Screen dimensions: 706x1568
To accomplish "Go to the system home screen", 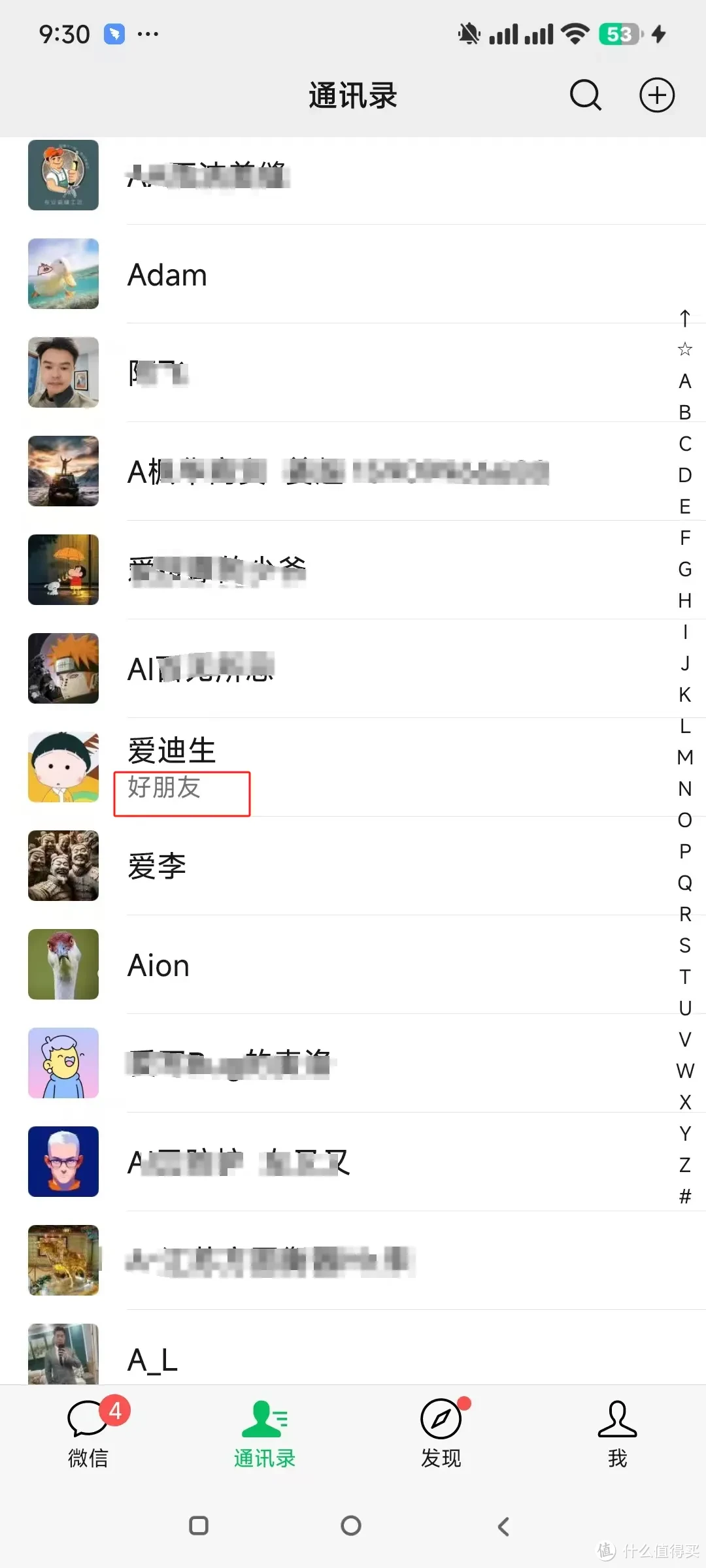I will tap(351, 1526).
